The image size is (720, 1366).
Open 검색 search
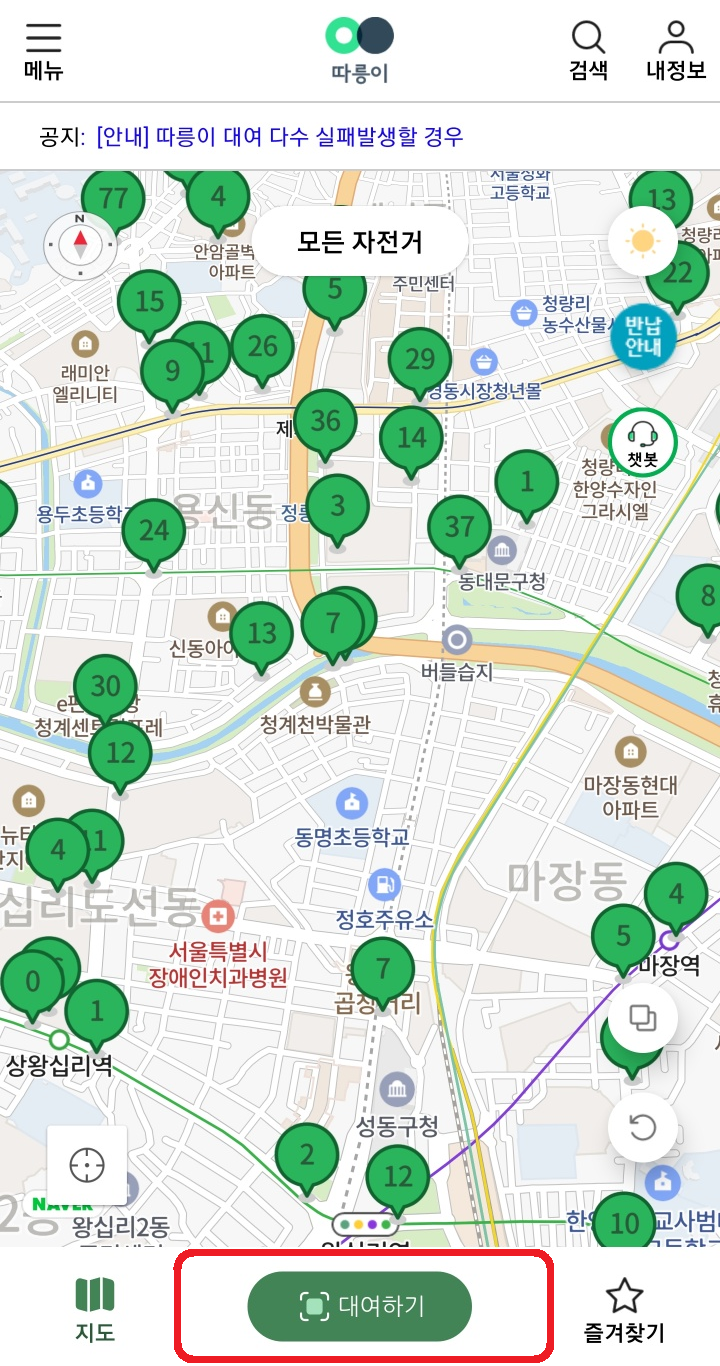(x=588, y=50)
